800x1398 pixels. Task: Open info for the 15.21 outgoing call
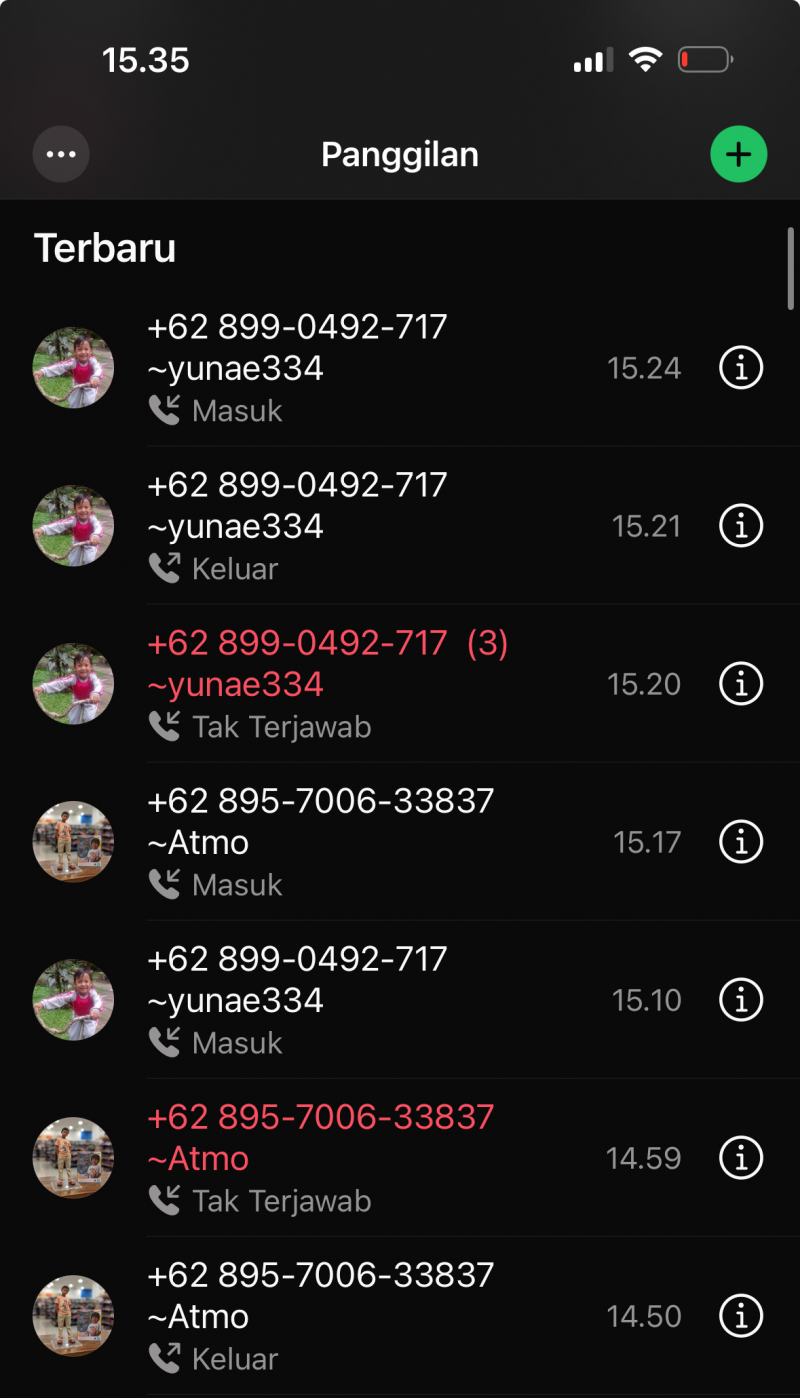pos(741,526)
